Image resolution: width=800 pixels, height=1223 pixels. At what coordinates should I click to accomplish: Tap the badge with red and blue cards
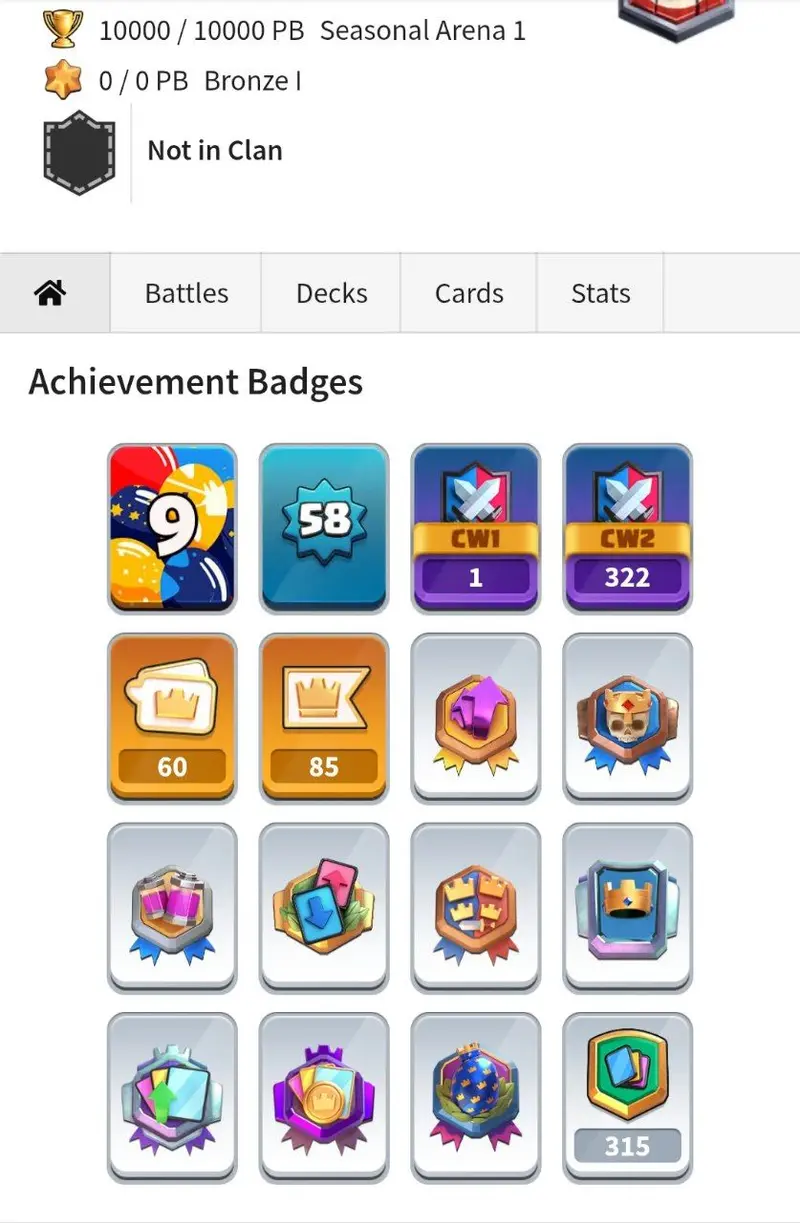coord(324,907)
